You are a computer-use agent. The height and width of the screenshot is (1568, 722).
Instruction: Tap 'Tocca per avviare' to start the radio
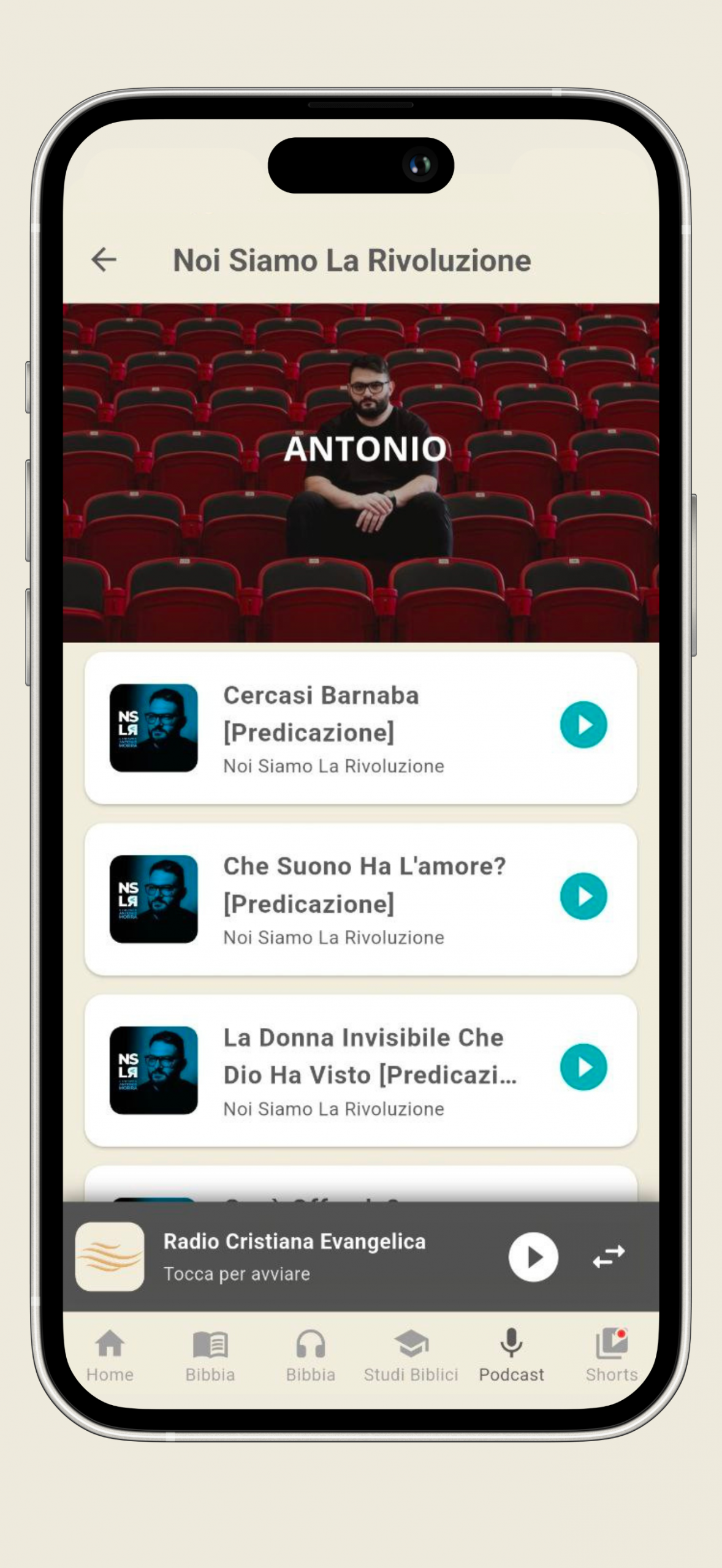pyautogui.click(x=237, y=1273)
